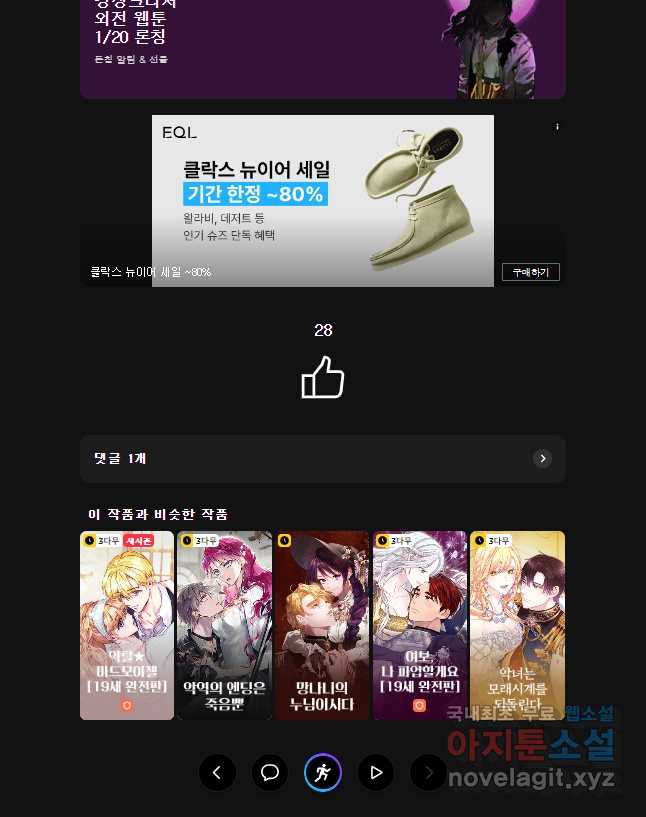This screenshot has height=817, width=646.
Task: Open the ad info icon
Action: pos(557,127)
